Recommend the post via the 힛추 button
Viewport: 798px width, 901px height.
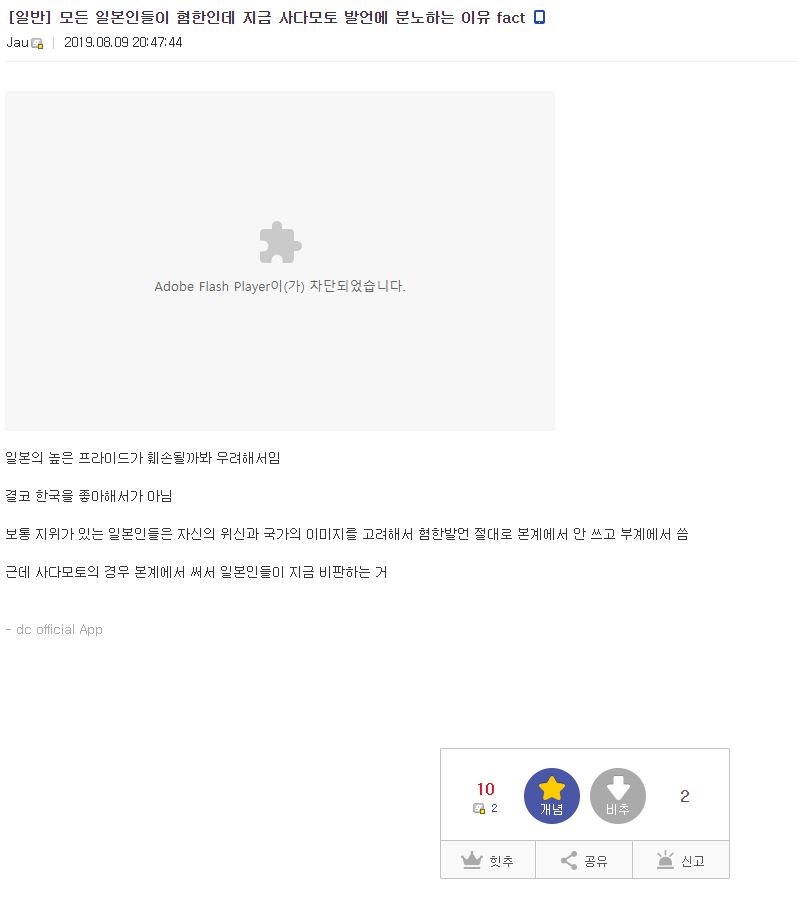tap(487, 860)
